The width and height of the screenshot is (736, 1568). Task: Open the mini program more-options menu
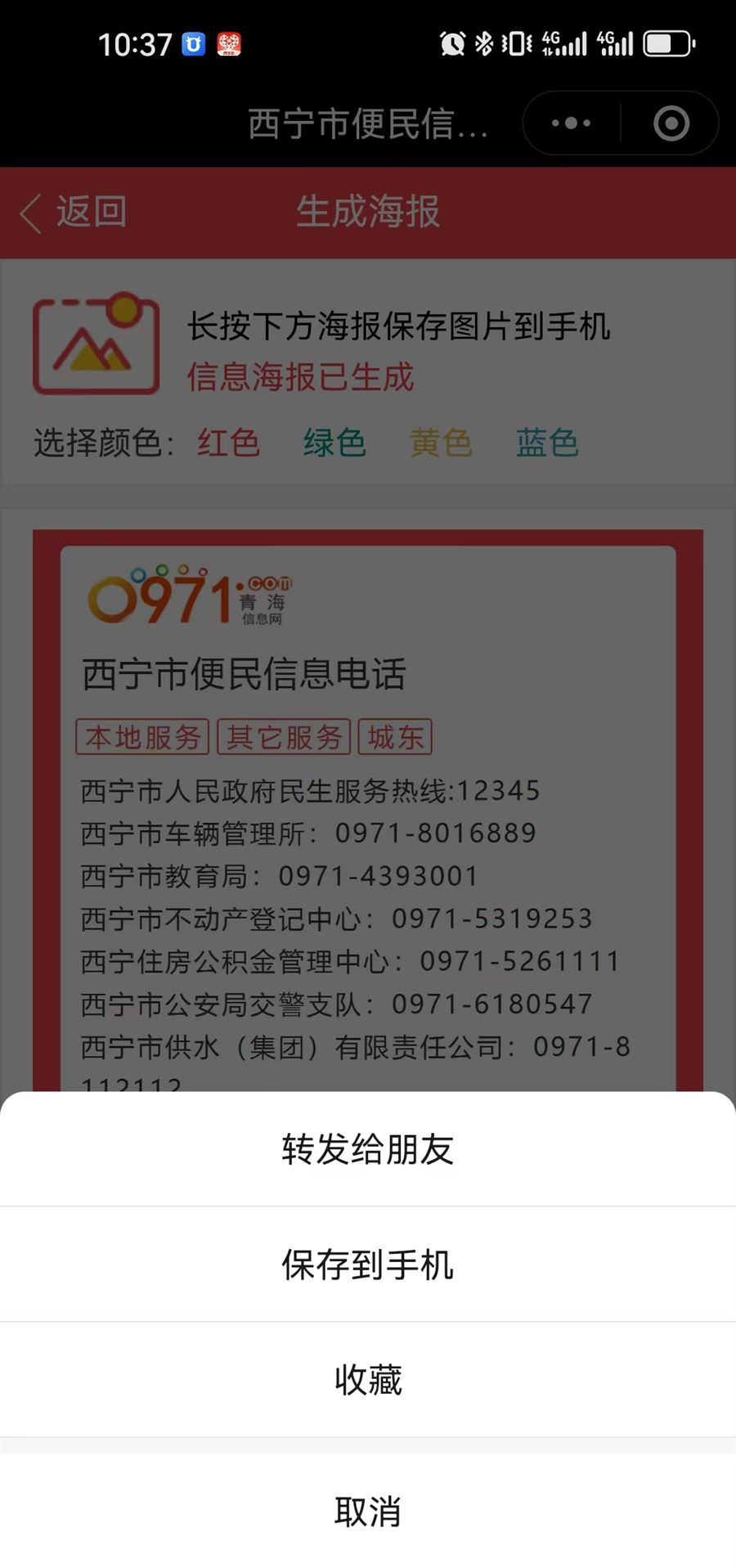[x=571, y=124]
